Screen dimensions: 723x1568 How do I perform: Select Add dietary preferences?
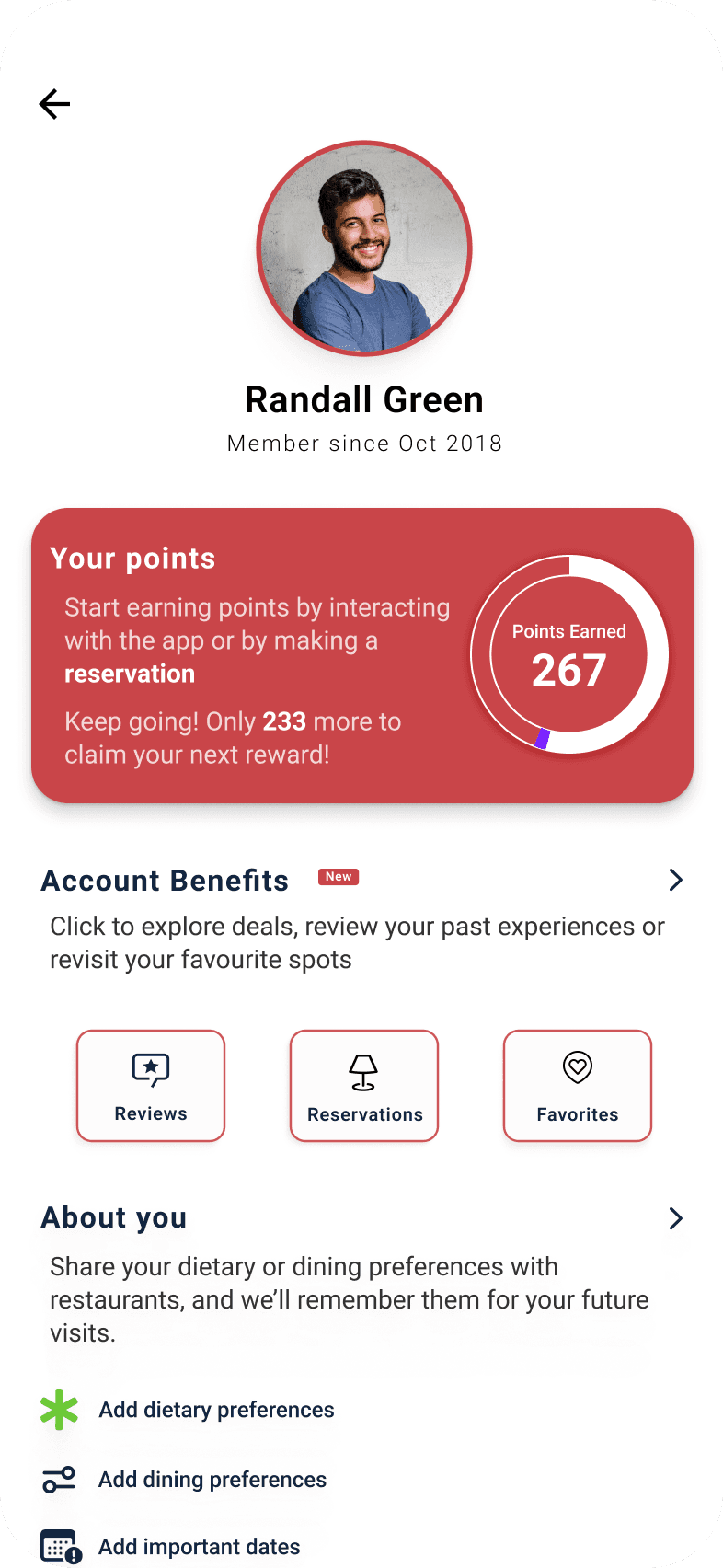click(x=216, y=1410)
